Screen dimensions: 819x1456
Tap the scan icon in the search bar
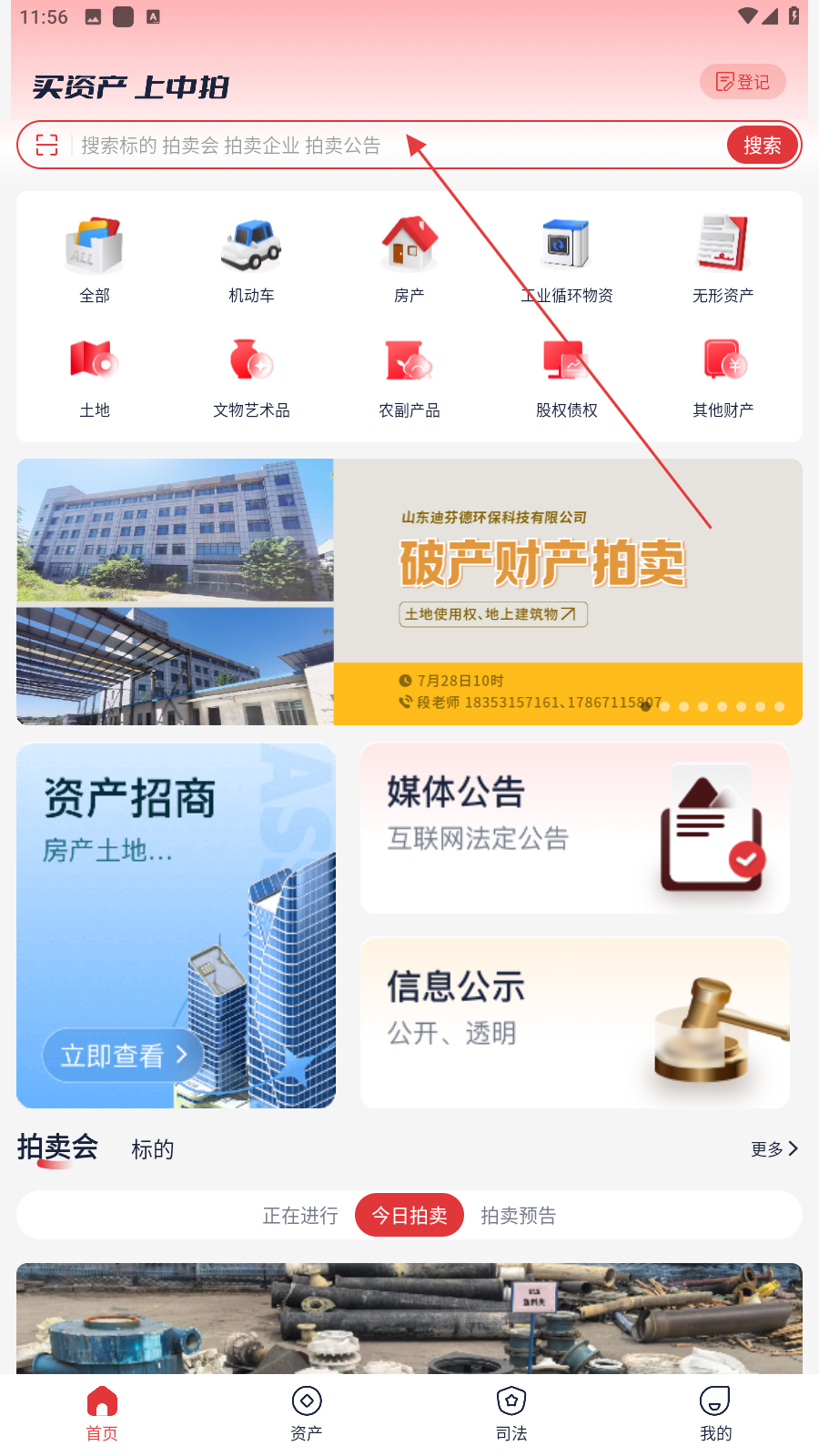pyautogui.click(x=46, y=145)
